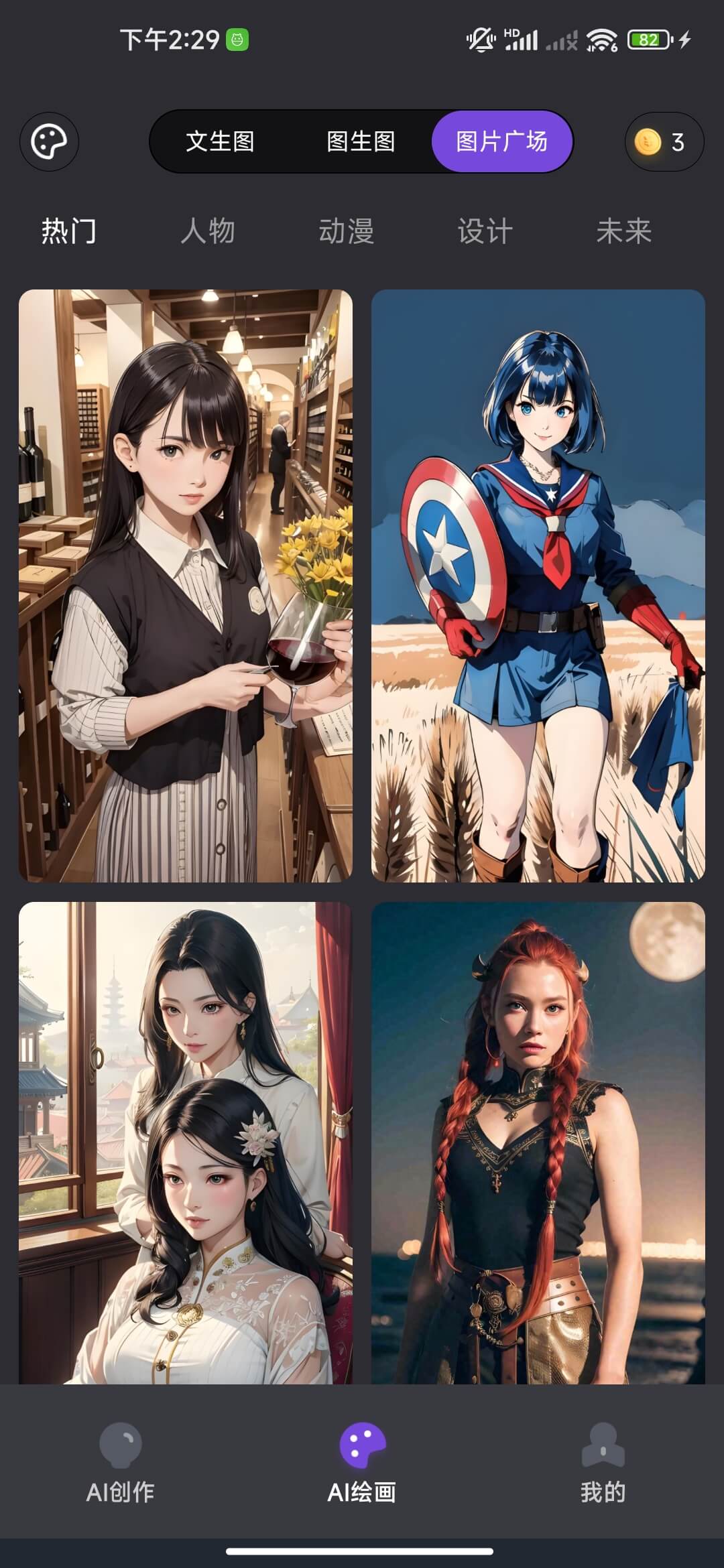Open the blue-haired shield girl image

click(x=538, y=585)
